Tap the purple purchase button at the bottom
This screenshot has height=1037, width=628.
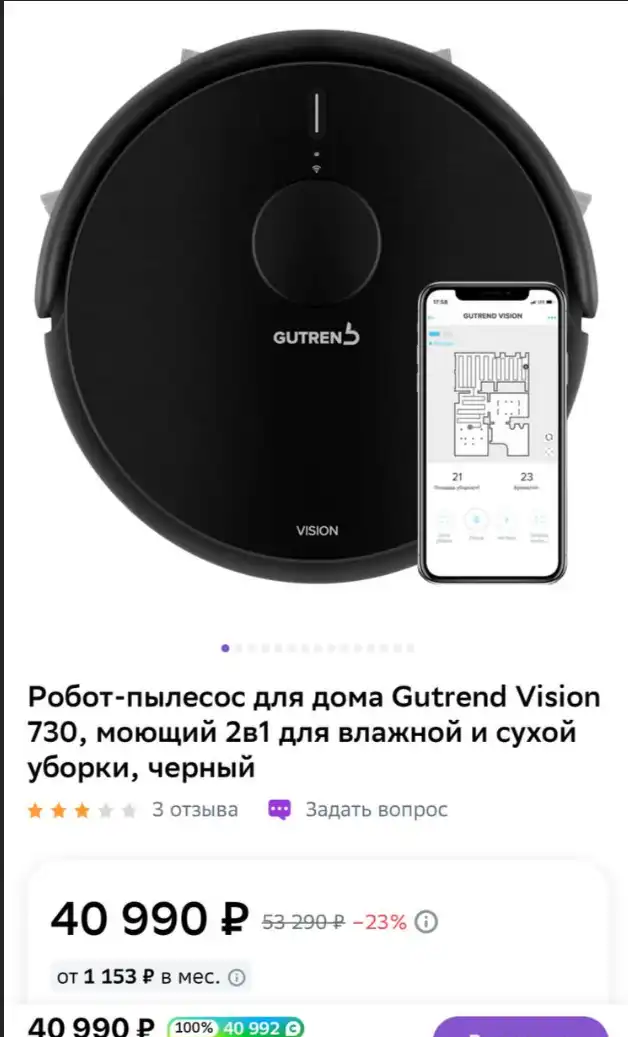[x=520, y=1027]
